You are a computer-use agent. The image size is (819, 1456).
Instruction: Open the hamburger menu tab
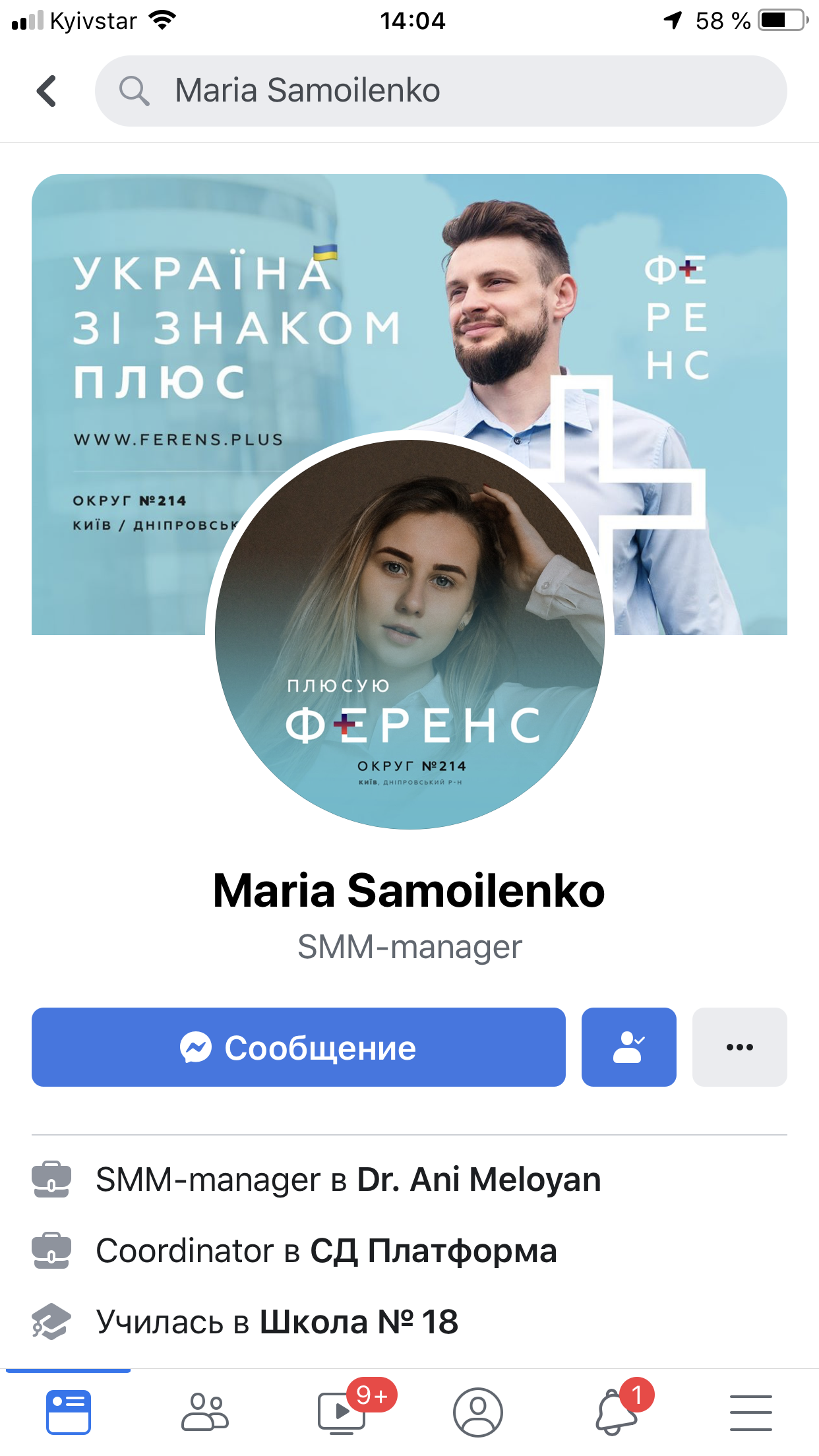pyautogui.click(x=750, y=1412)
